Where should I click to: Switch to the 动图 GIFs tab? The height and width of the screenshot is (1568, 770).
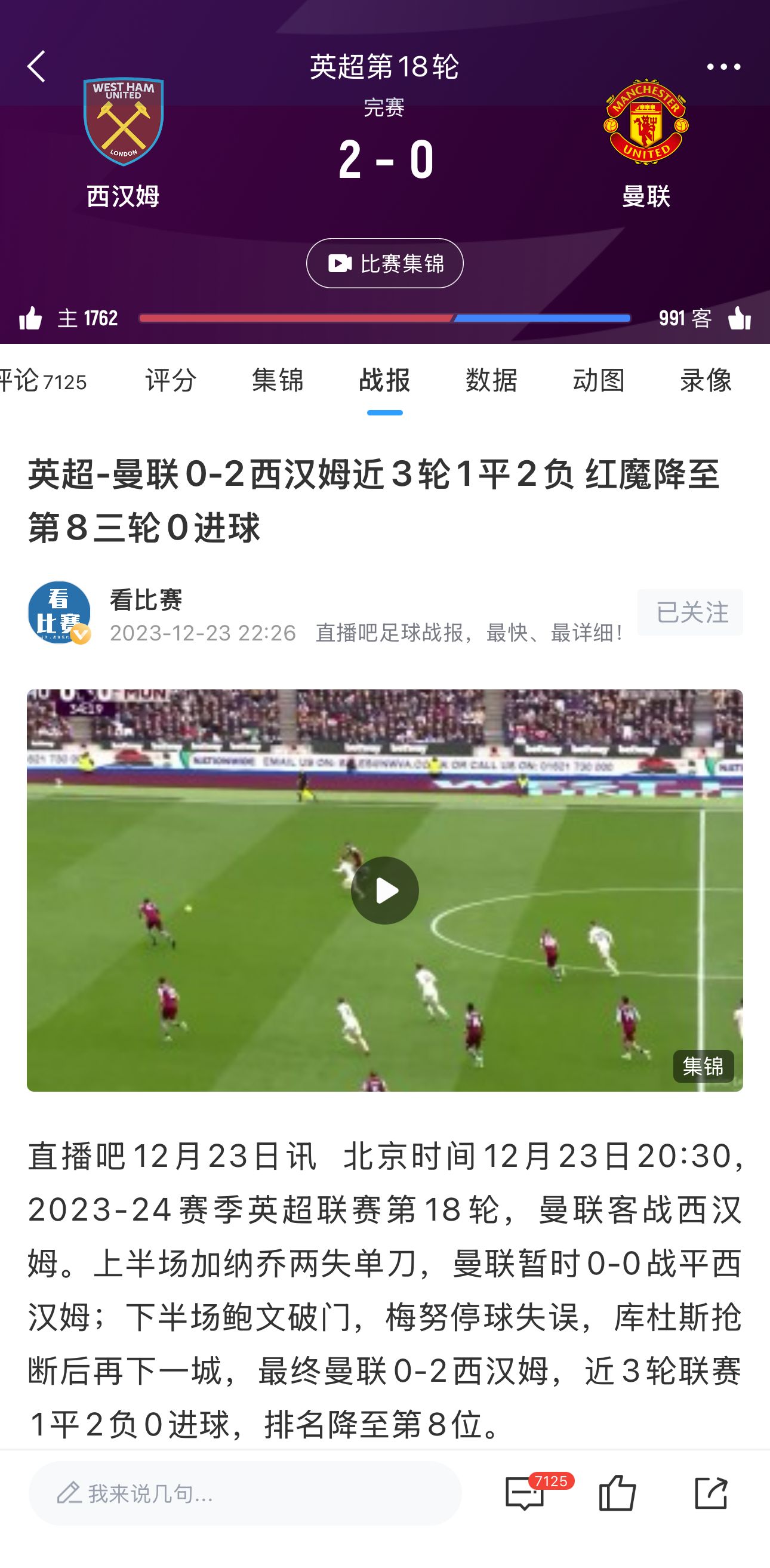598,381
